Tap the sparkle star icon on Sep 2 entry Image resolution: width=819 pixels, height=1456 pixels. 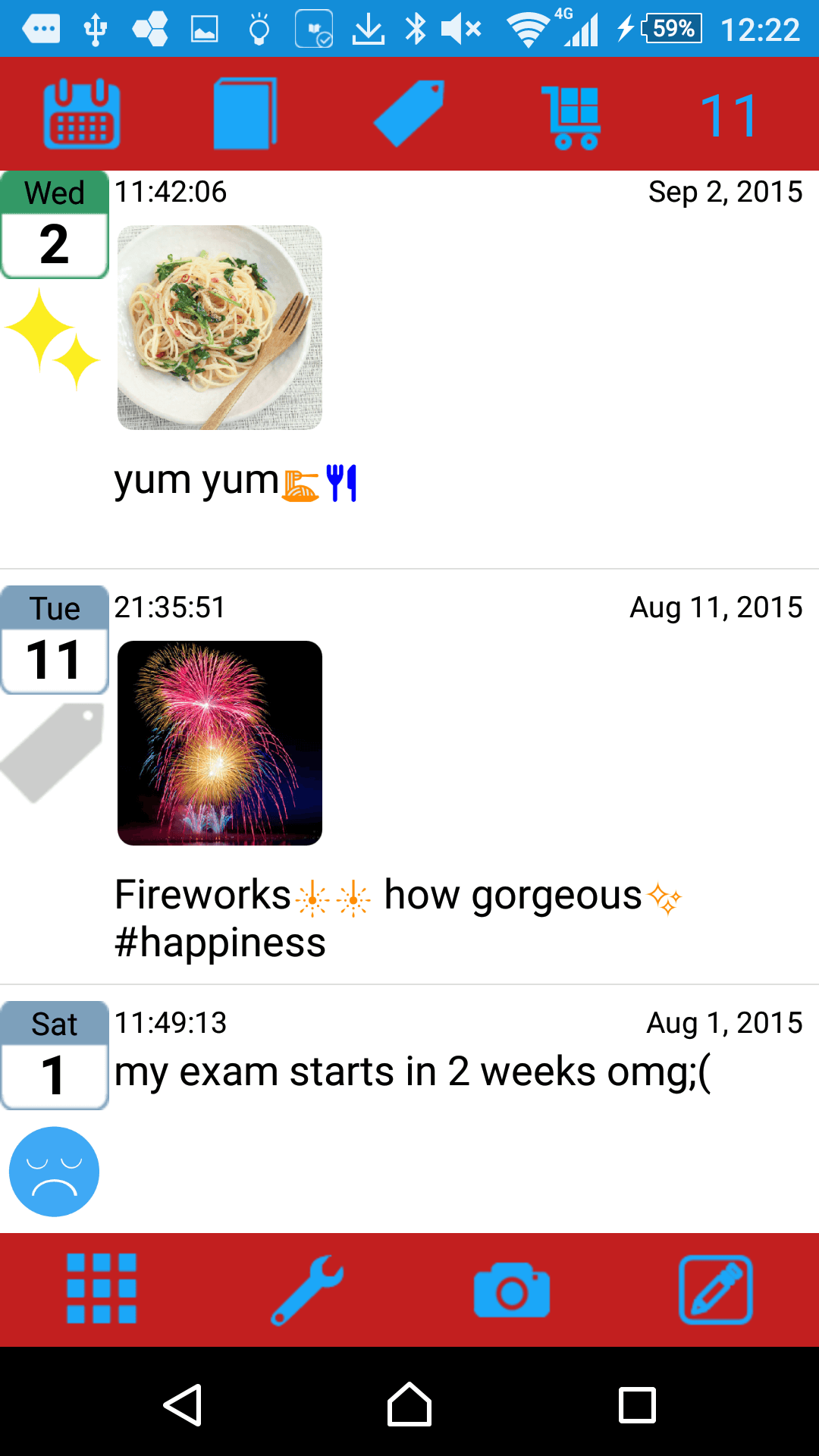tap(52, 339)
